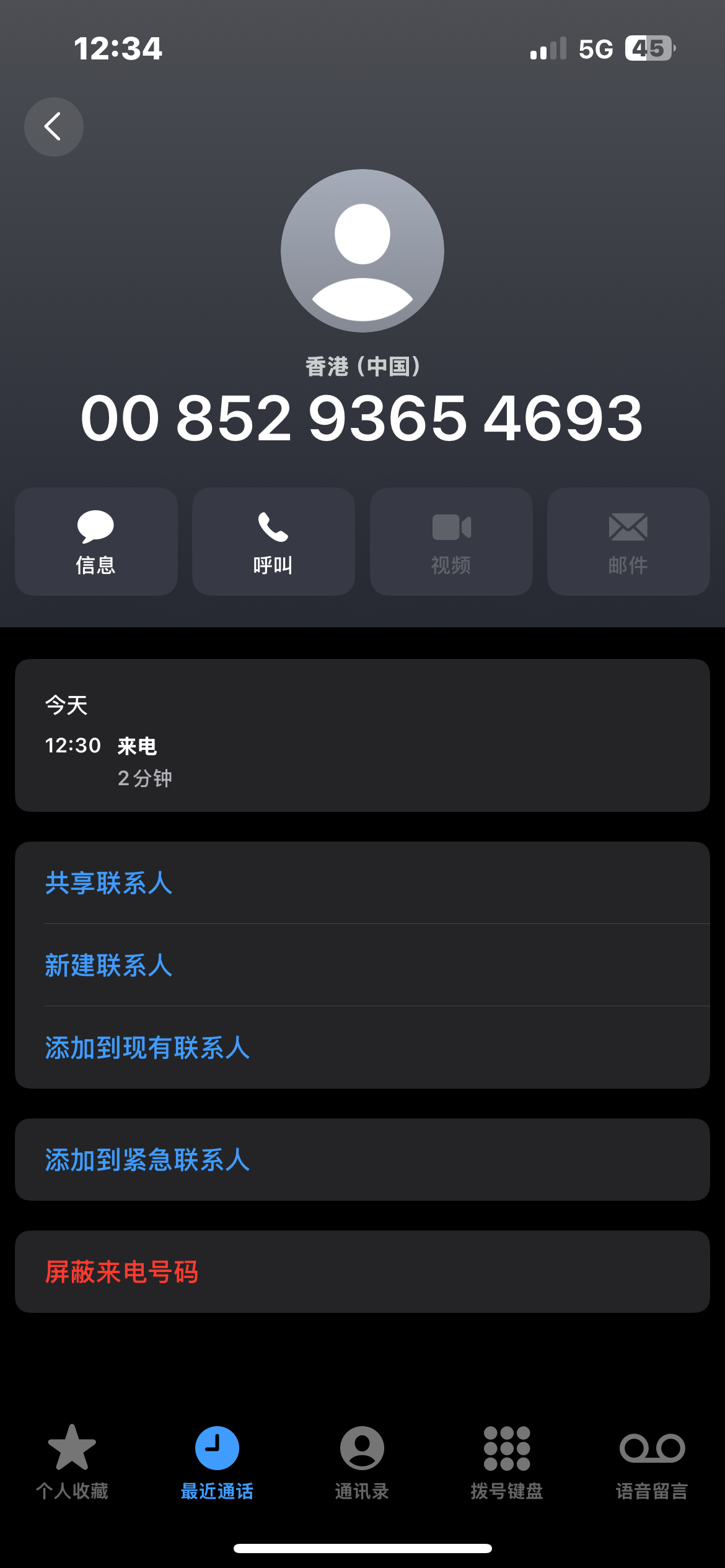
Task: Go back to the recent calls list
Action: pos(54,127)
